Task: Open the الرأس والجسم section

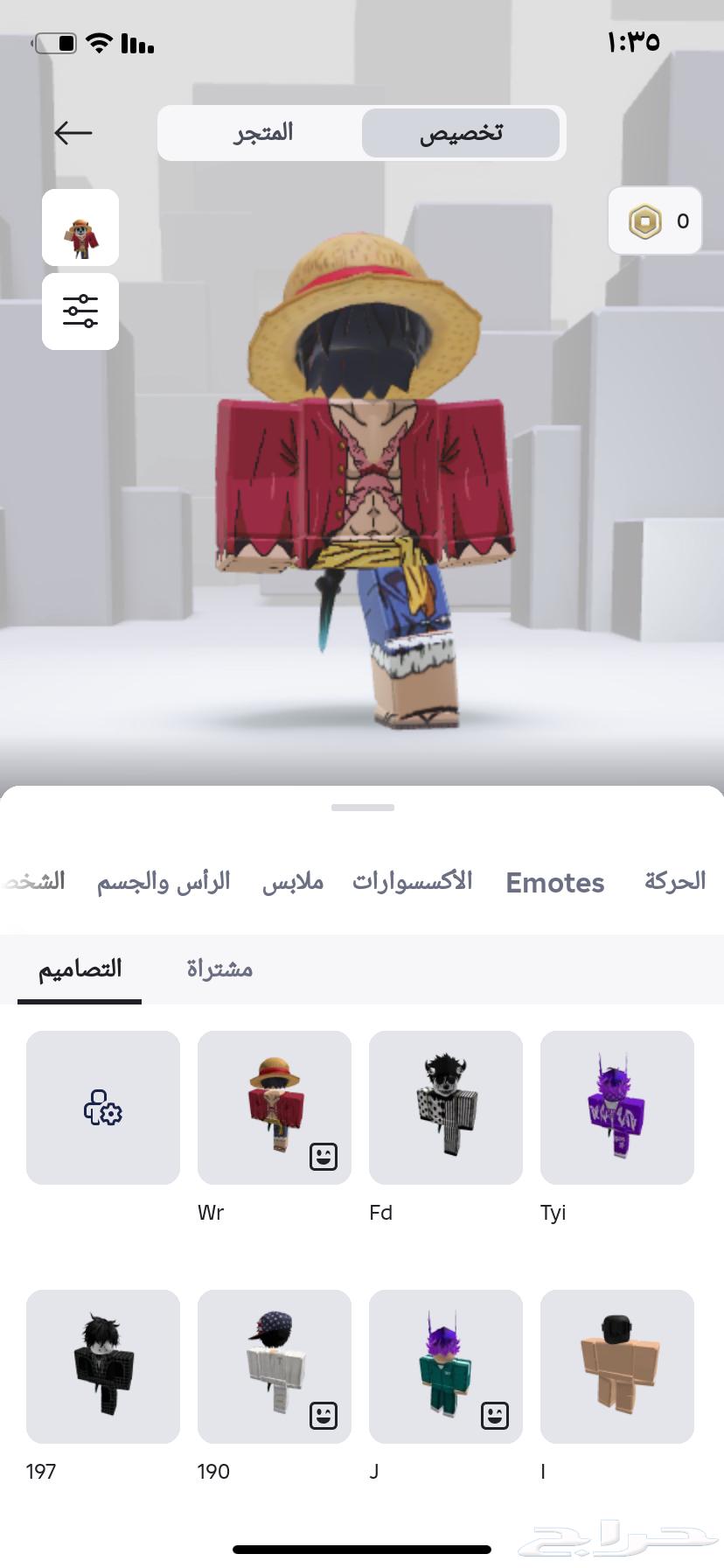Action: click(164, 884)
